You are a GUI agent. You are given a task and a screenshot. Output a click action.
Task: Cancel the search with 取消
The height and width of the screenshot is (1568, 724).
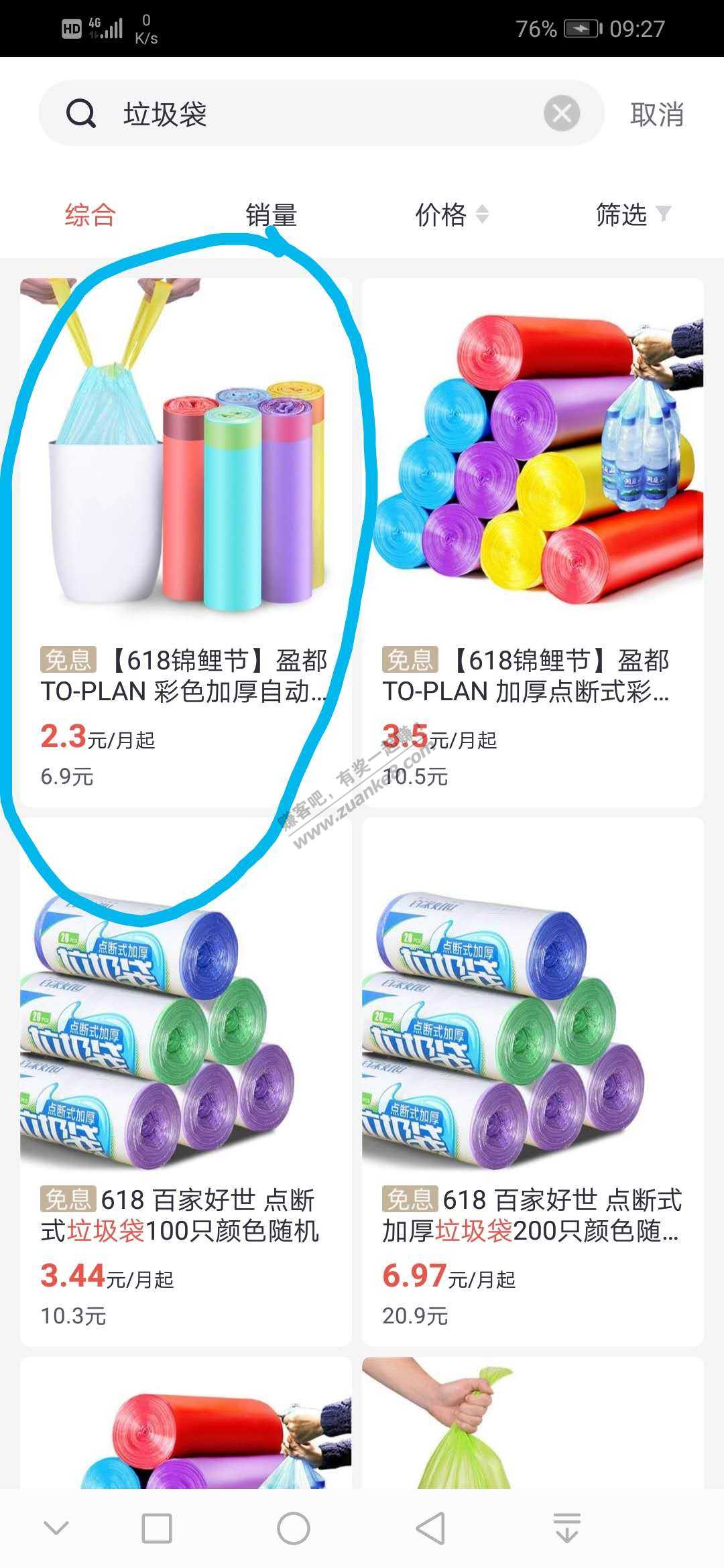(x=656, y=115)
